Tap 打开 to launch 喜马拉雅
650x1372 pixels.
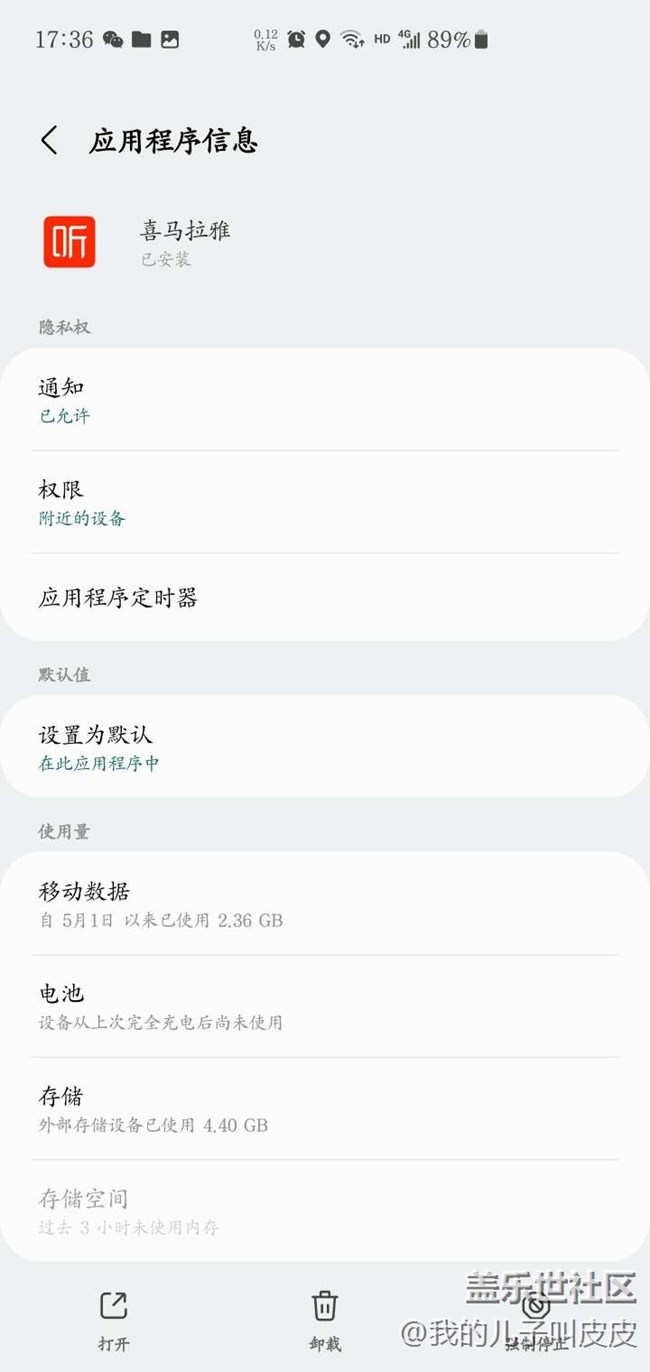113,1321
